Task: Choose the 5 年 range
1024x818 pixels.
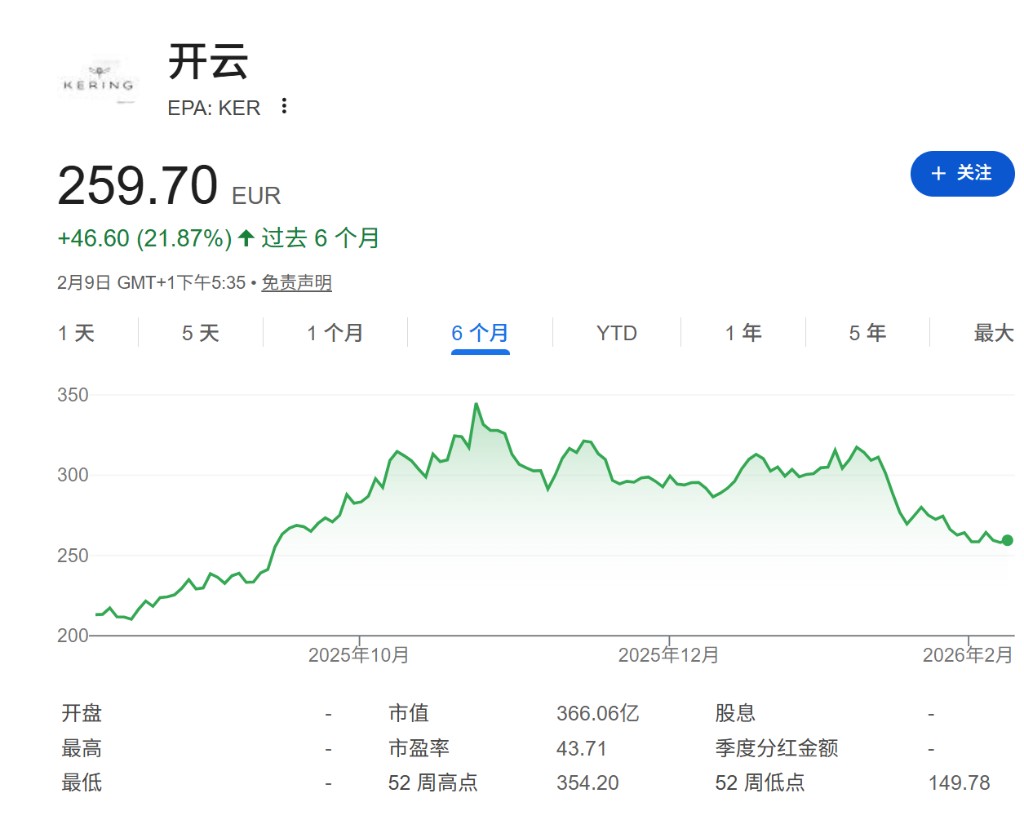Action: pyautogui.click(x=868, y=333)
